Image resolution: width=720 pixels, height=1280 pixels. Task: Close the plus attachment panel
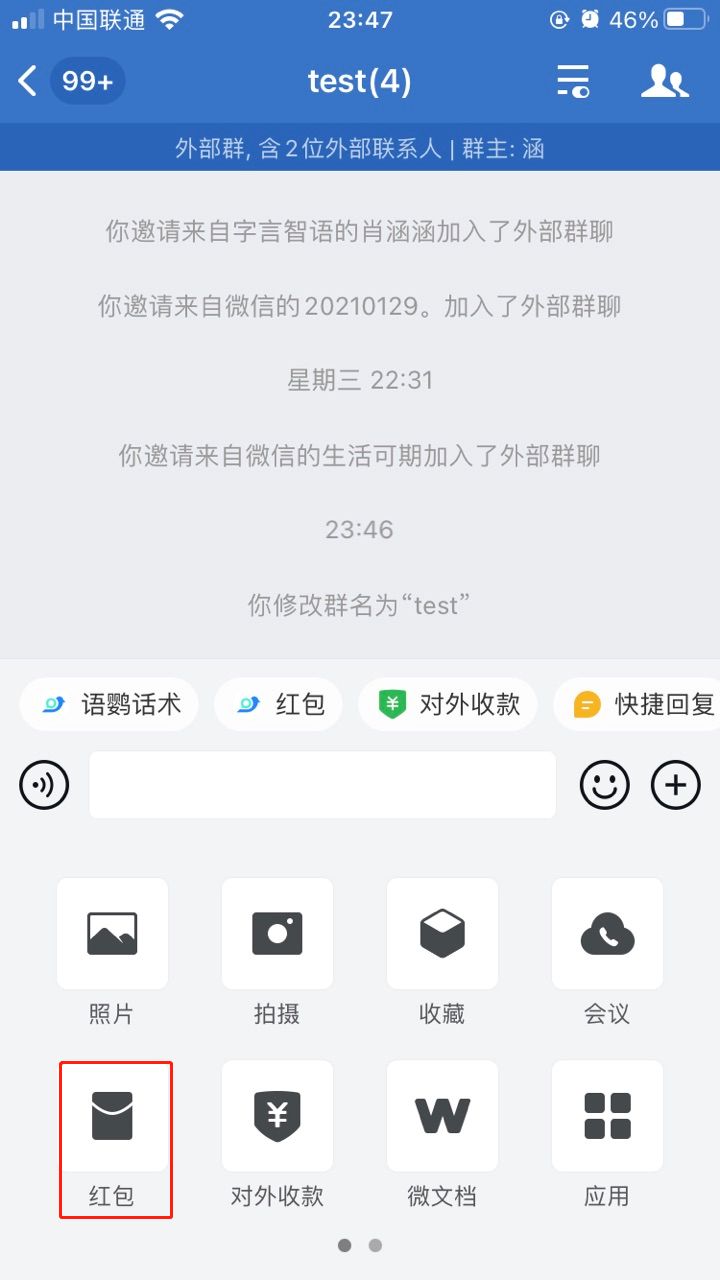pos(676,785)
